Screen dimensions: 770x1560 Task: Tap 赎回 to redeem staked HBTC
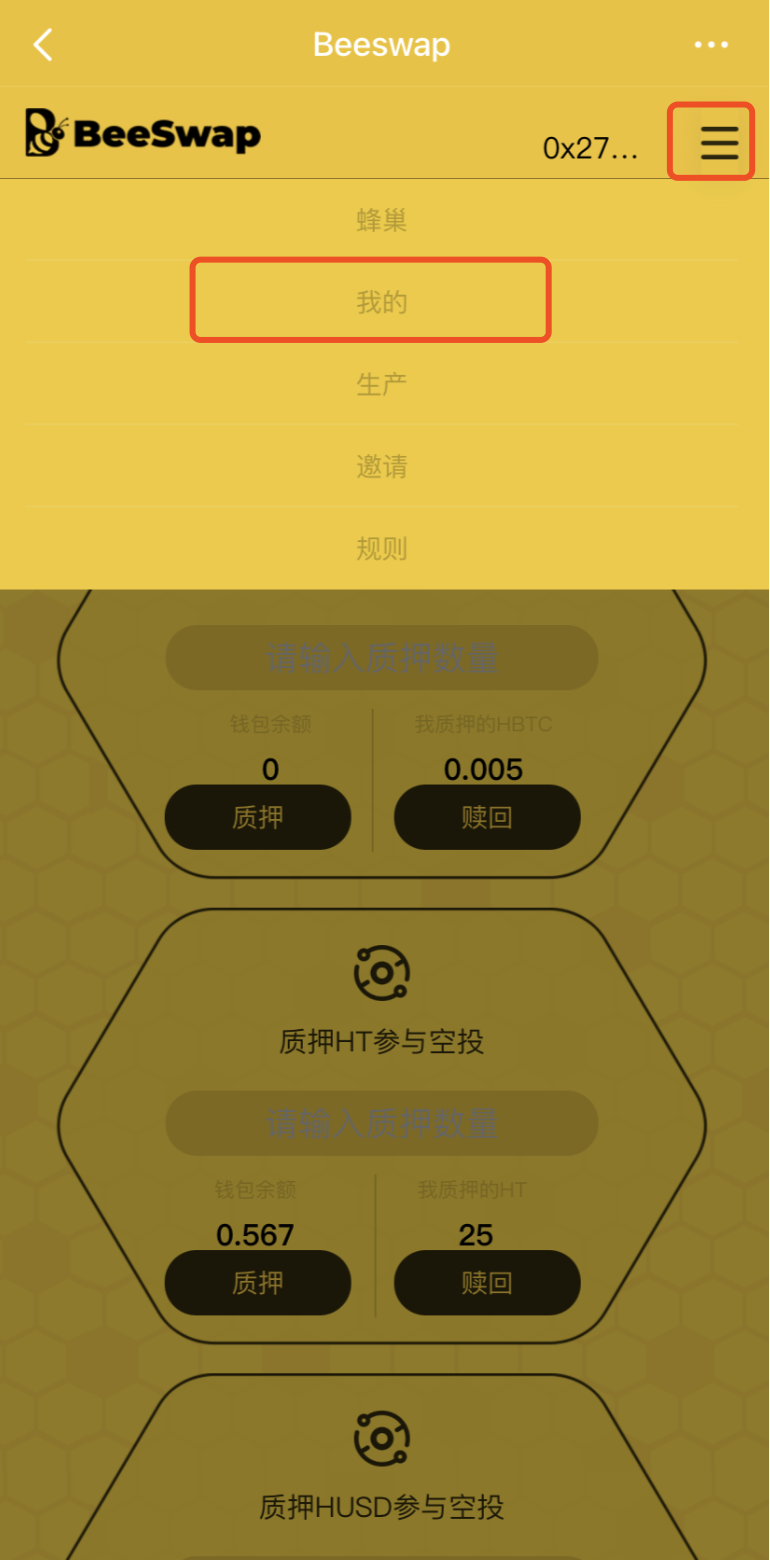487,817
